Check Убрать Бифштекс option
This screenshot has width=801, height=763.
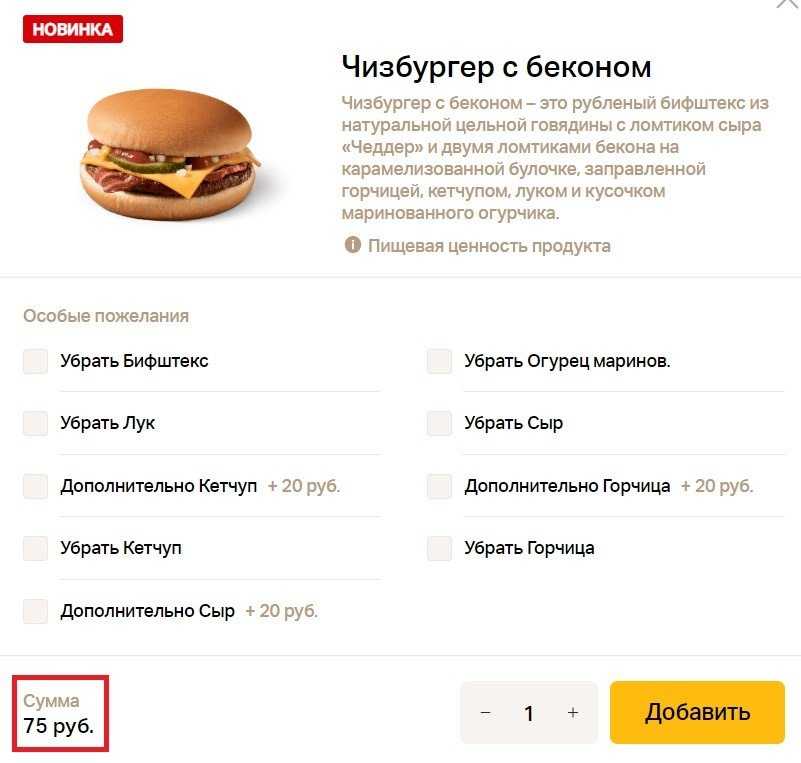[36, 361]
